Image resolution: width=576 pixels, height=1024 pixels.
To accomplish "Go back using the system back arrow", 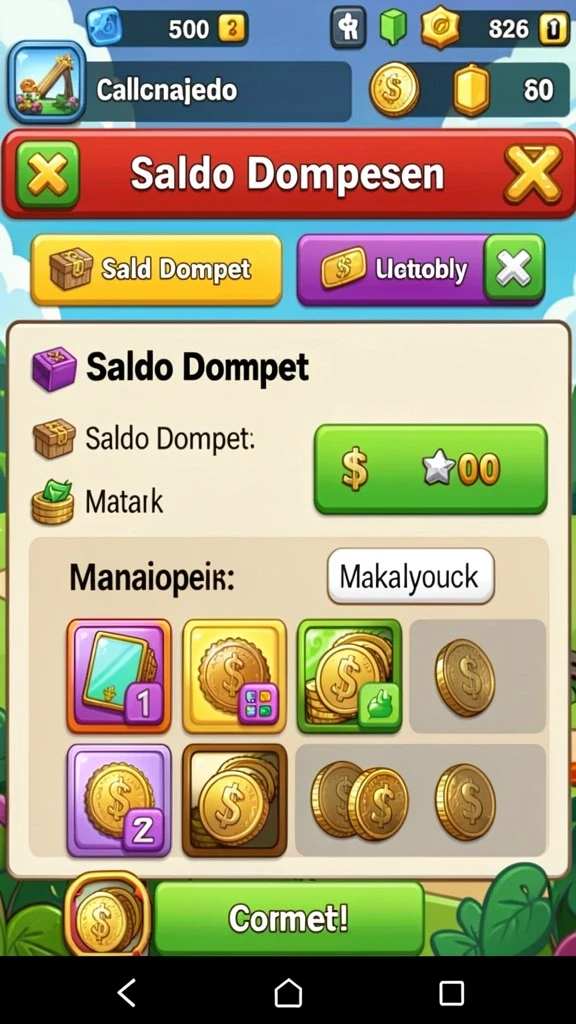I will click(127, 993).
